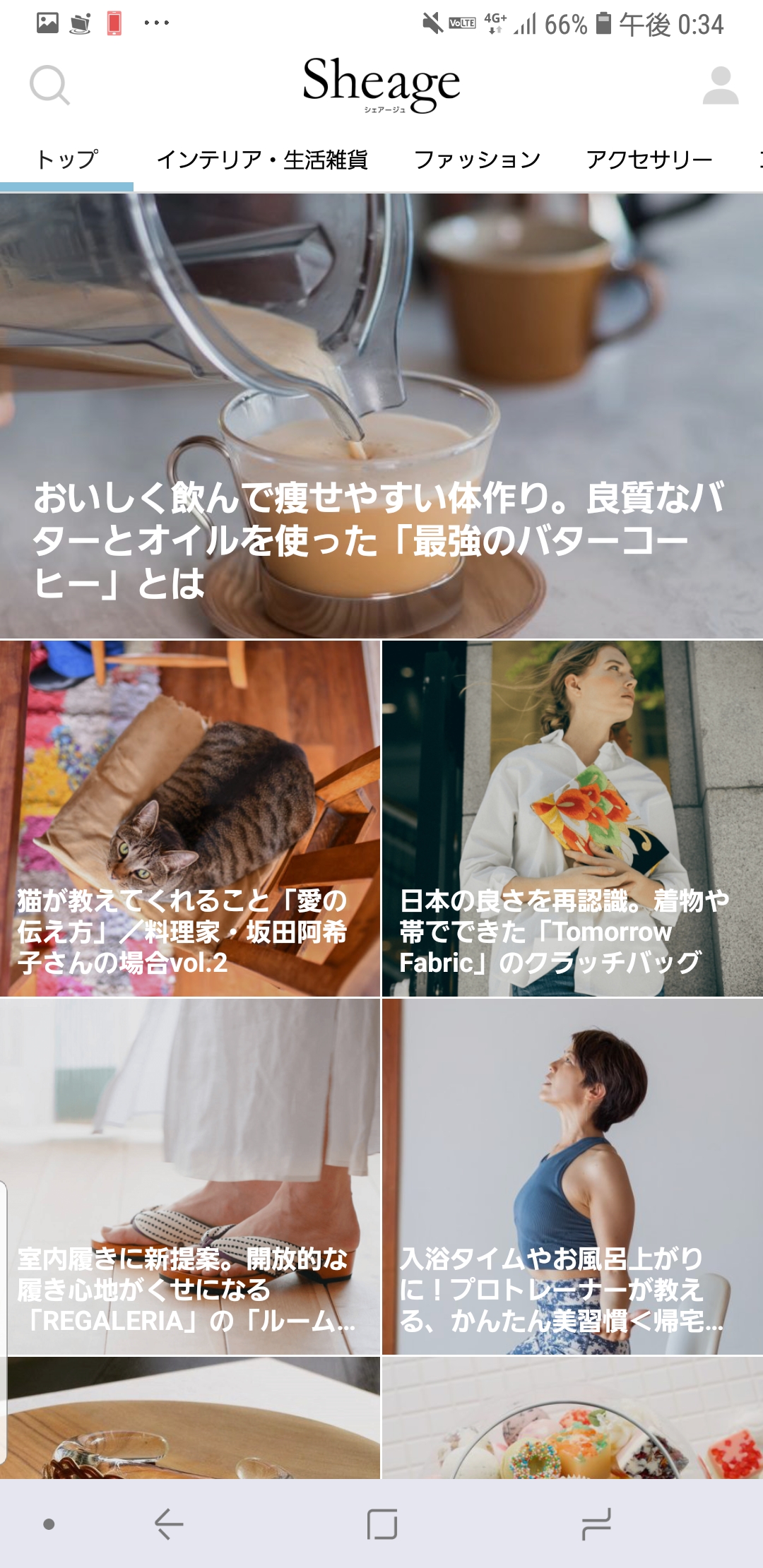Select the トップ tab

[67, 160]
